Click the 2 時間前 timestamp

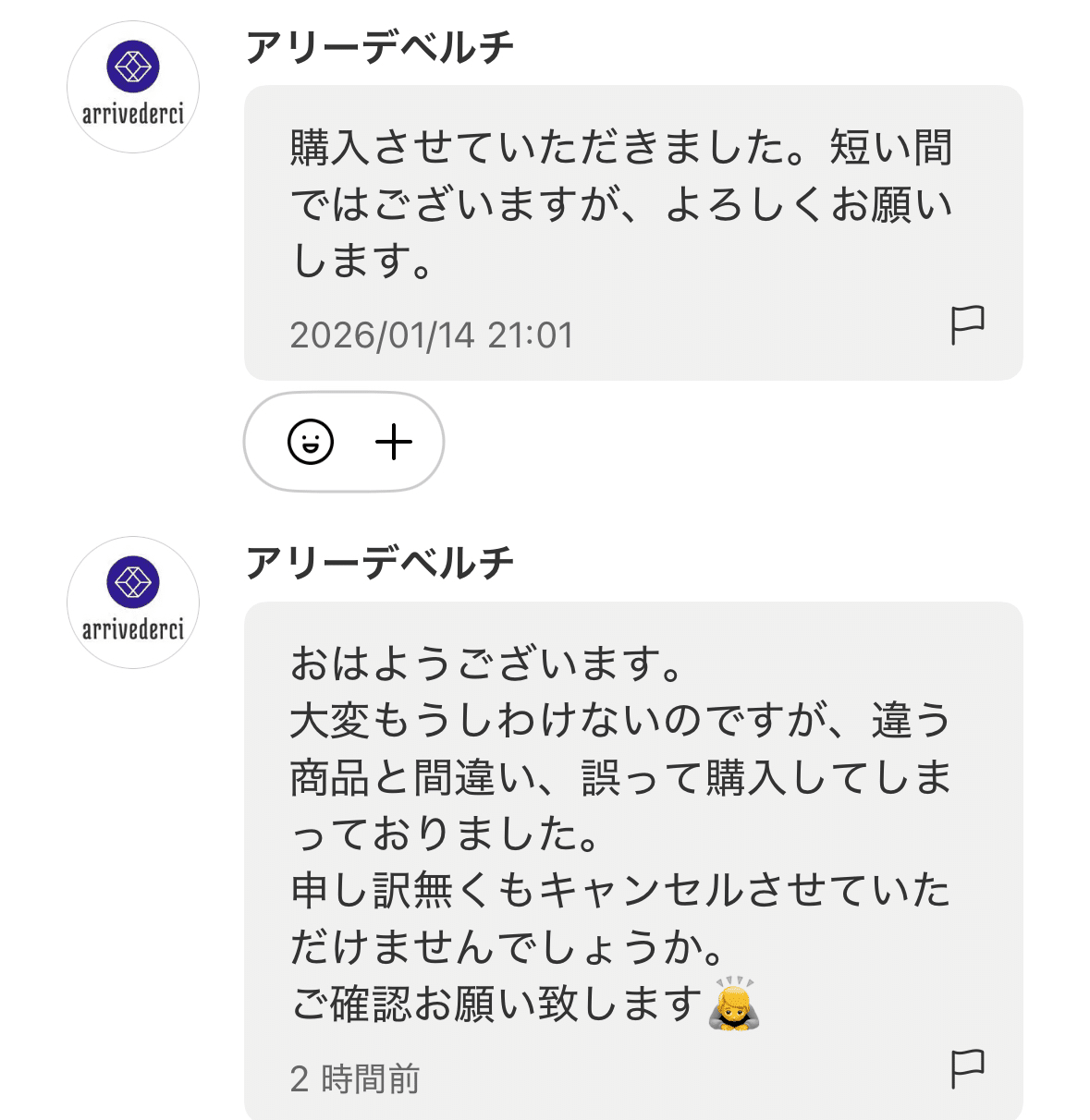coord(356,1075)
